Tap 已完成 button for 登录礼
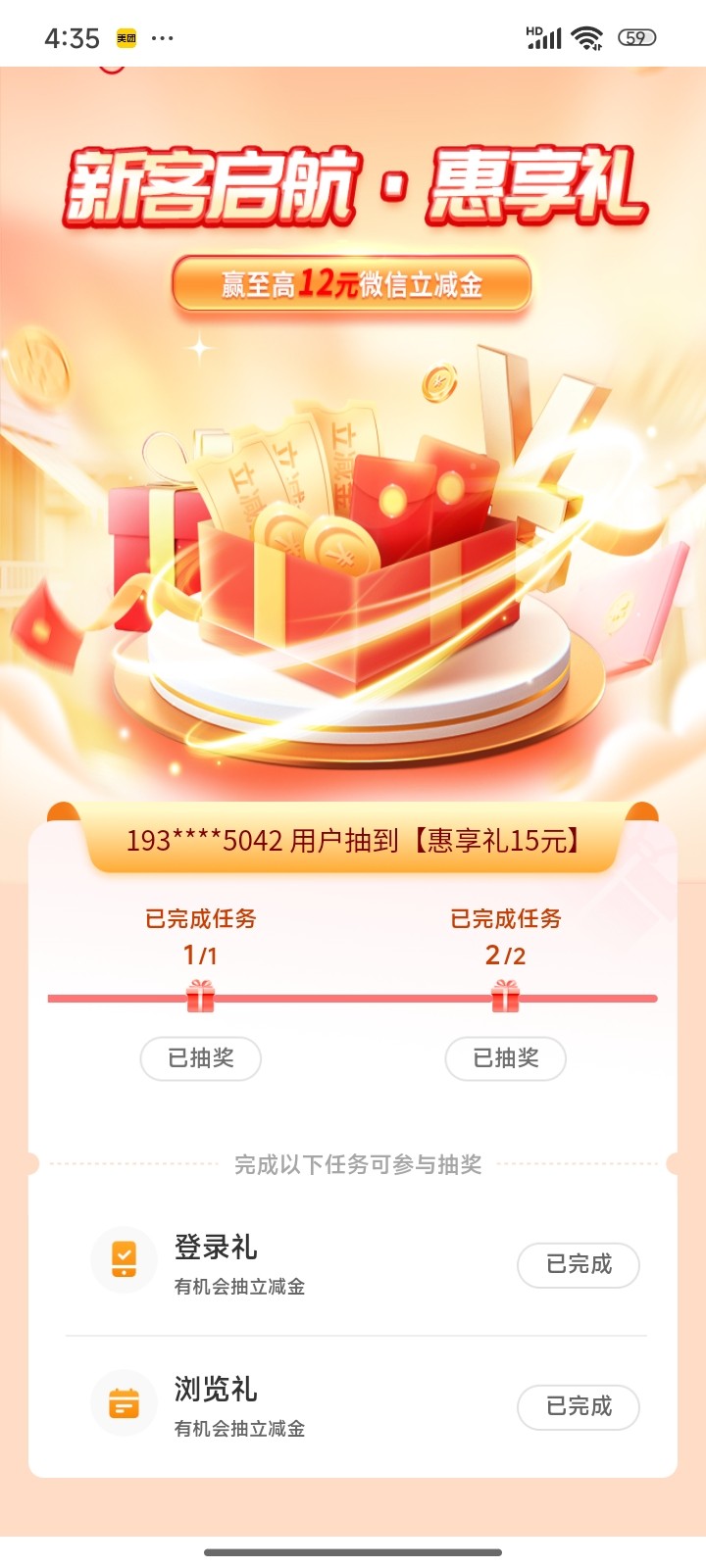Screen dimensions: 706x1568 click(579, 1265)
